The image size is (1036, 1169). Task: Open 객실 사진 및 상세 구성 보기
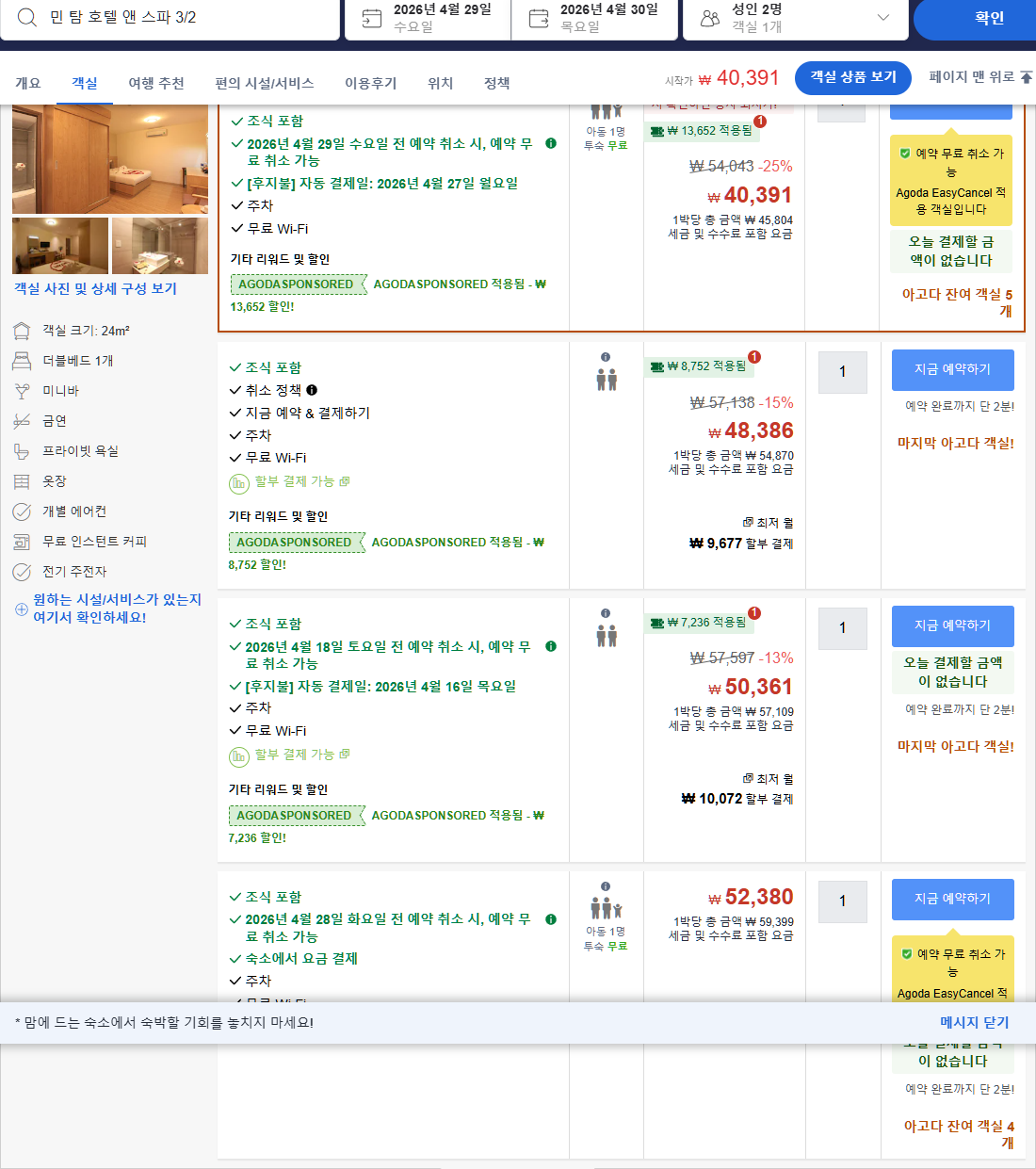pyautogui.click(x=95, y=288)
